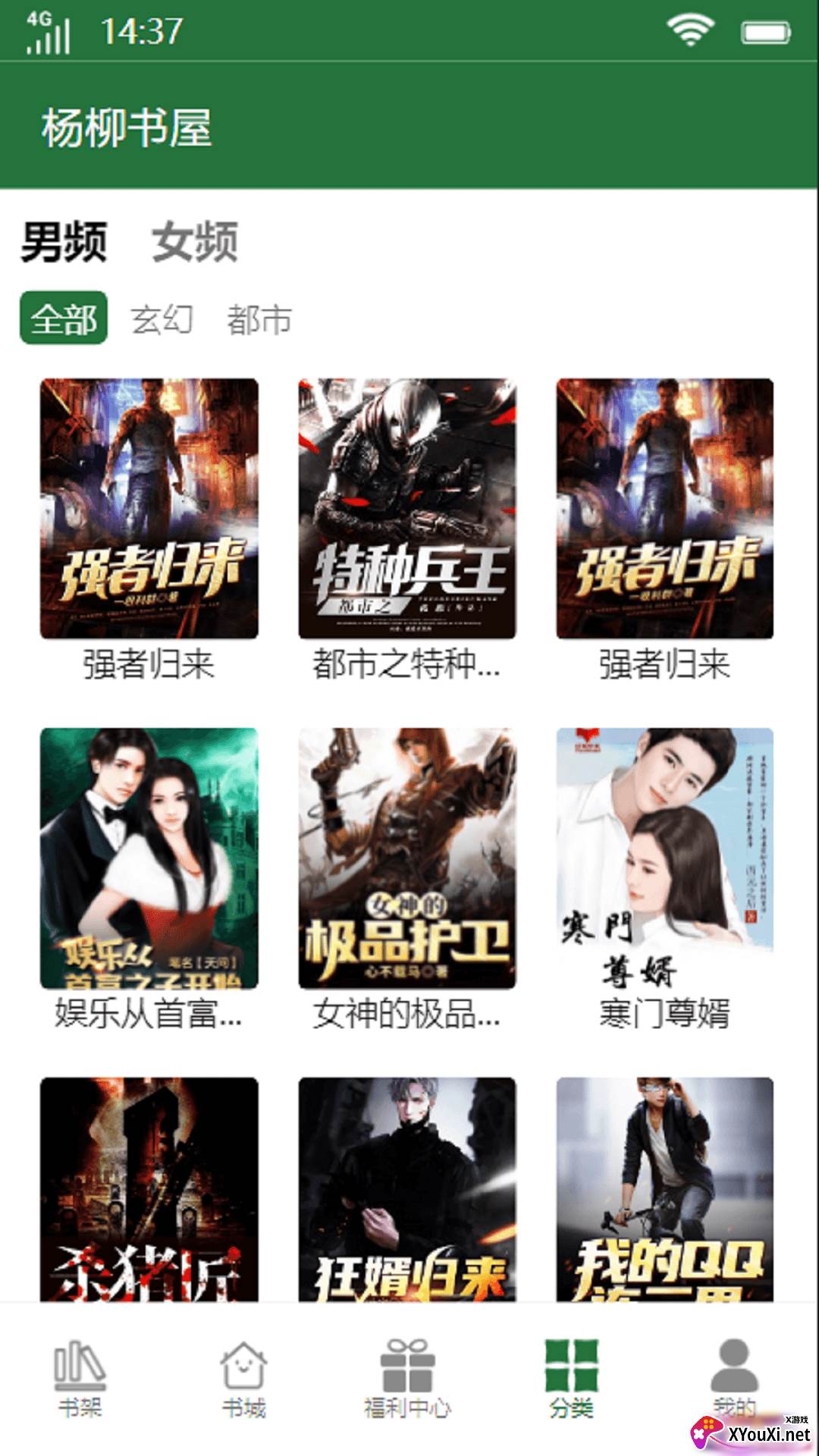
Task: Open the 福利中心 rewards tab
Action: click(x=407, y=1380)
